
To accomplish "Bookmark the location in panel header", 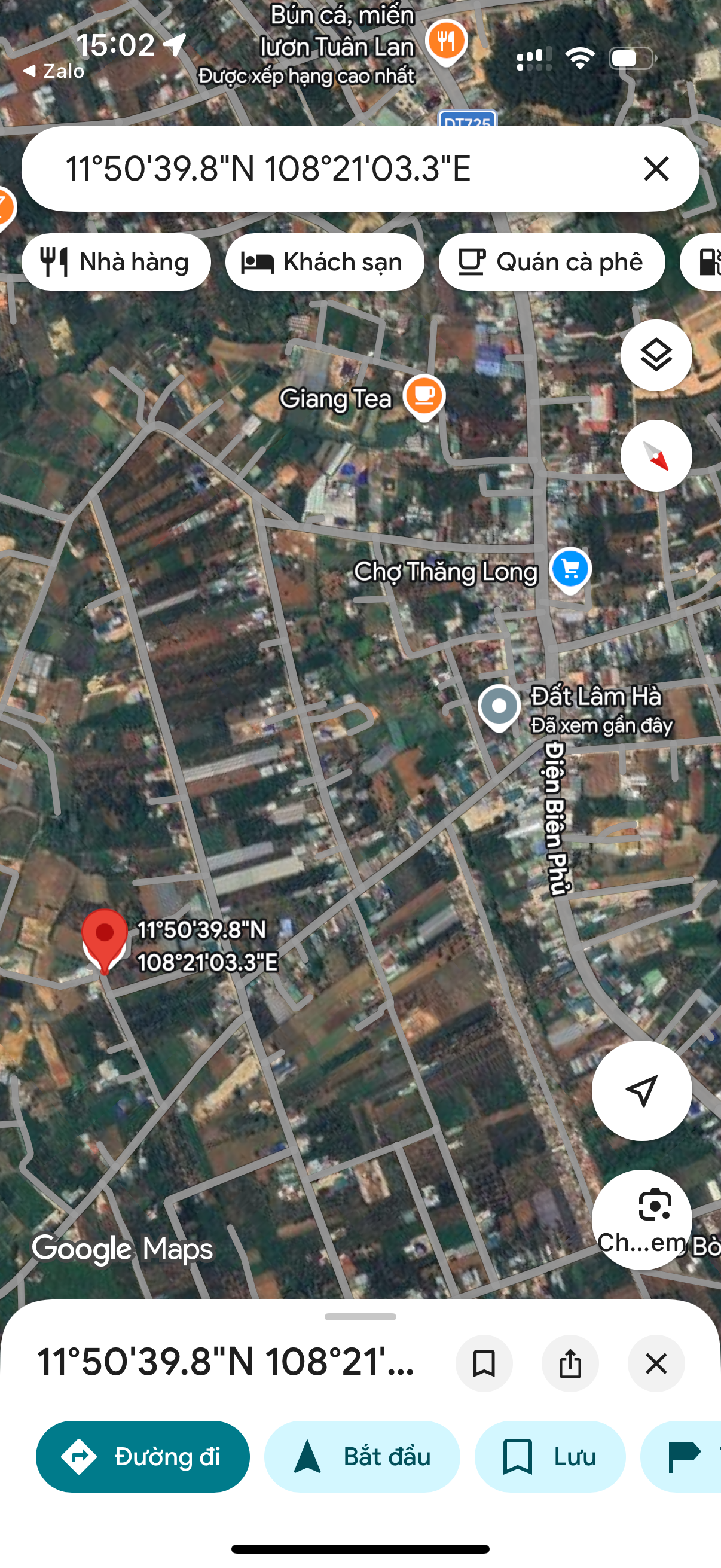I will [484, 1363].
